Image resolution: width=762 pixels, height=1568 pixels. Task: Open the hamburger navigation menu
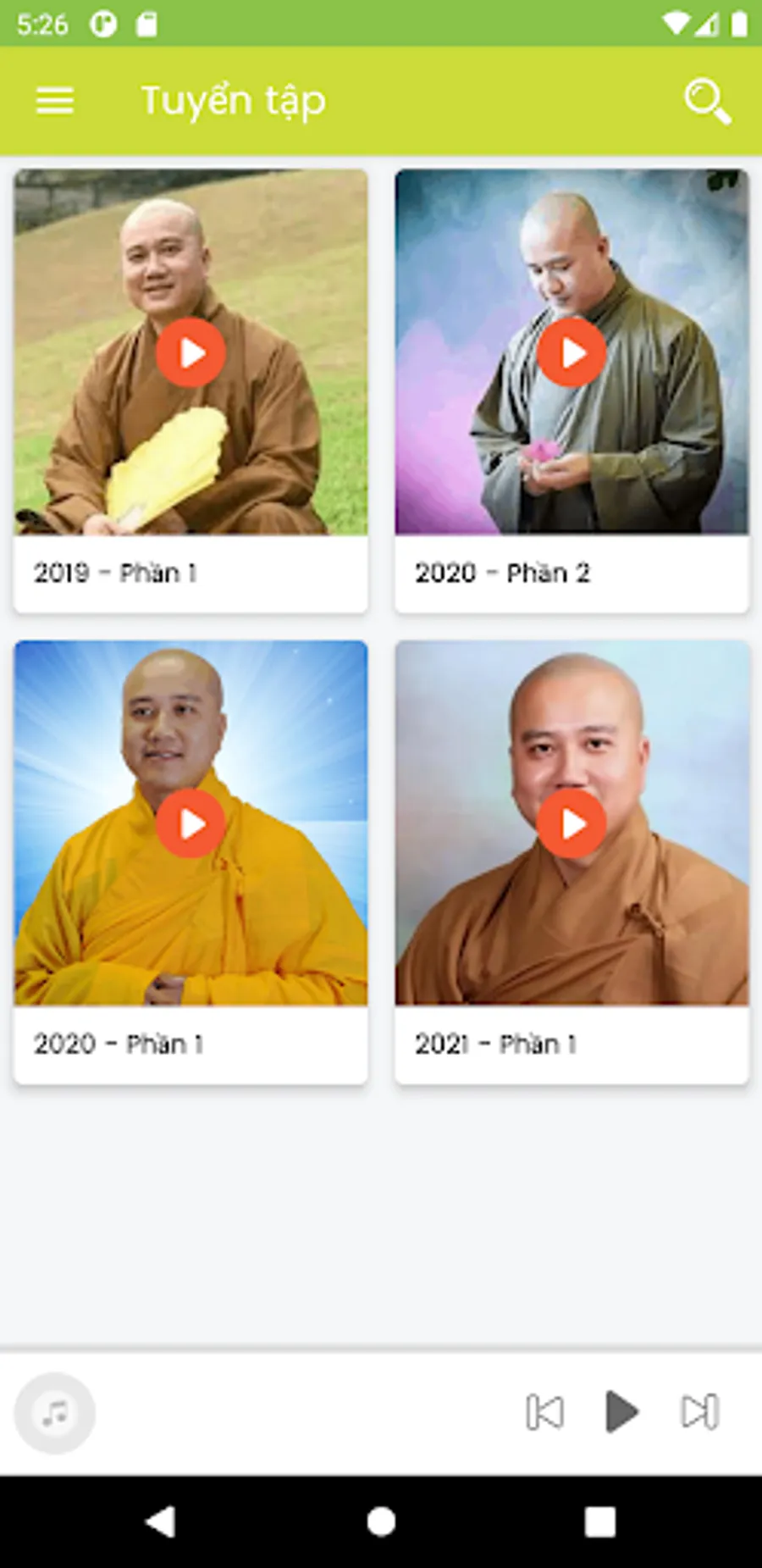pos(55,102)
